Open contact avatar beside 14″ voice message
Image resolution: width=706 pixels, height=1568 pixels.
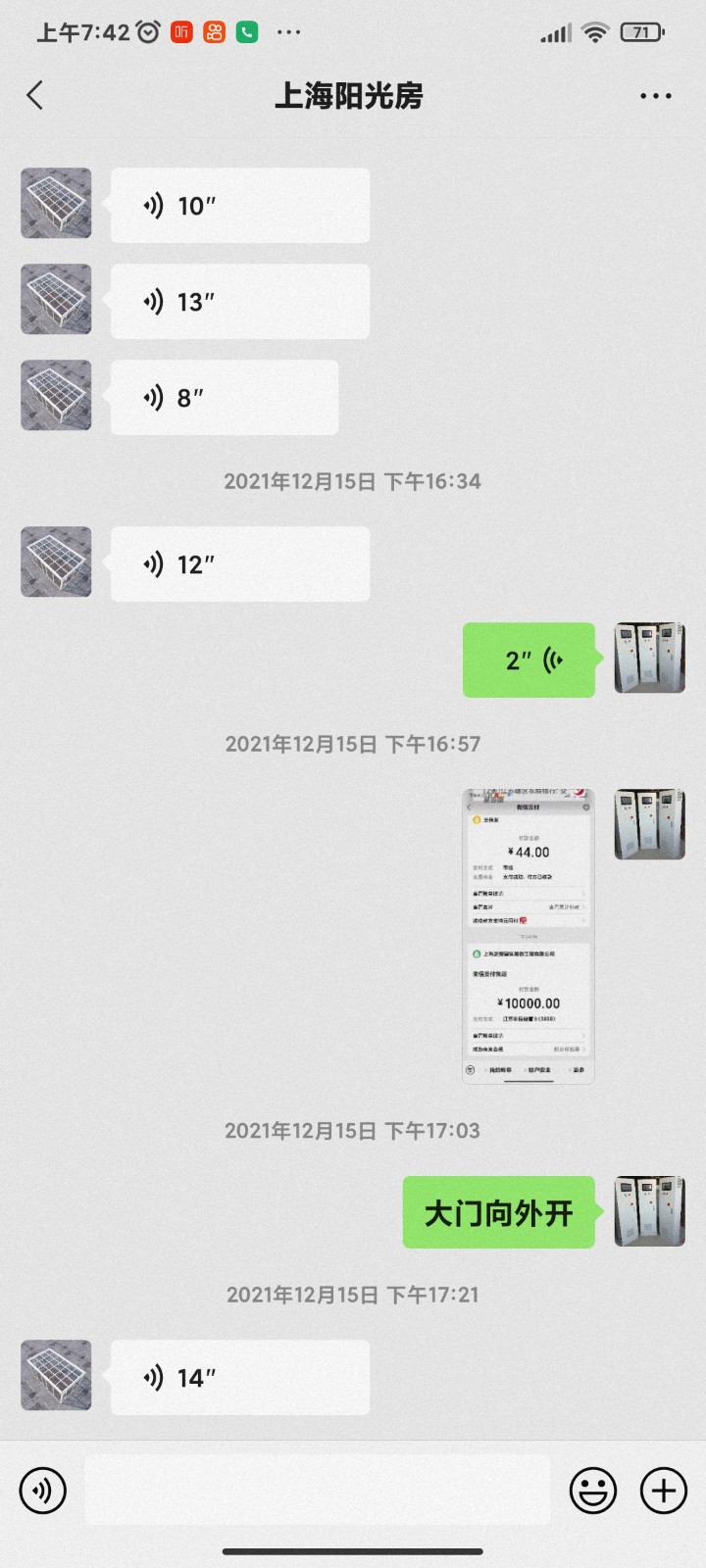click(x=56, y=1375)
